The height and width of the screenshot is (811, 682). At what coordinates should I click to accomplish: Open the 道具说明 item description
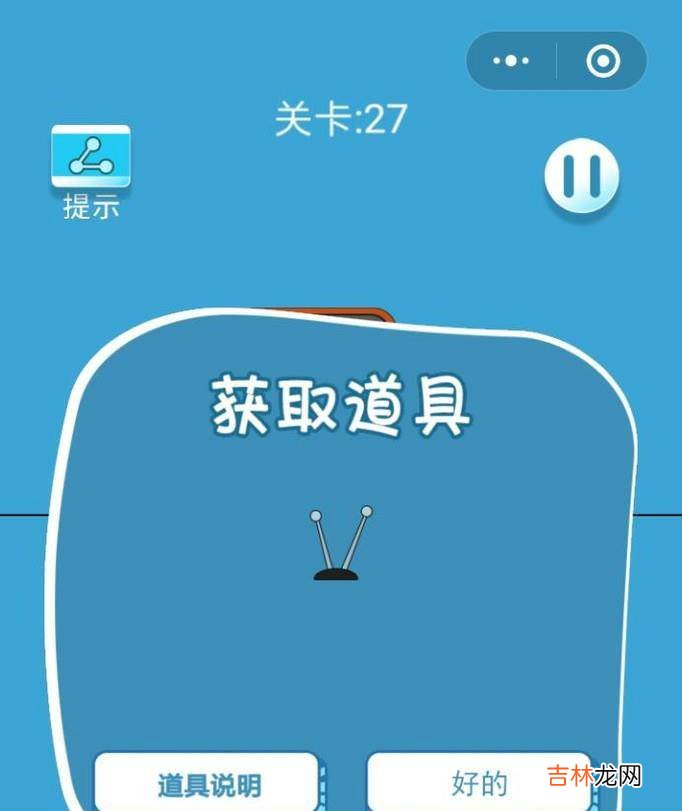[208, 782]
